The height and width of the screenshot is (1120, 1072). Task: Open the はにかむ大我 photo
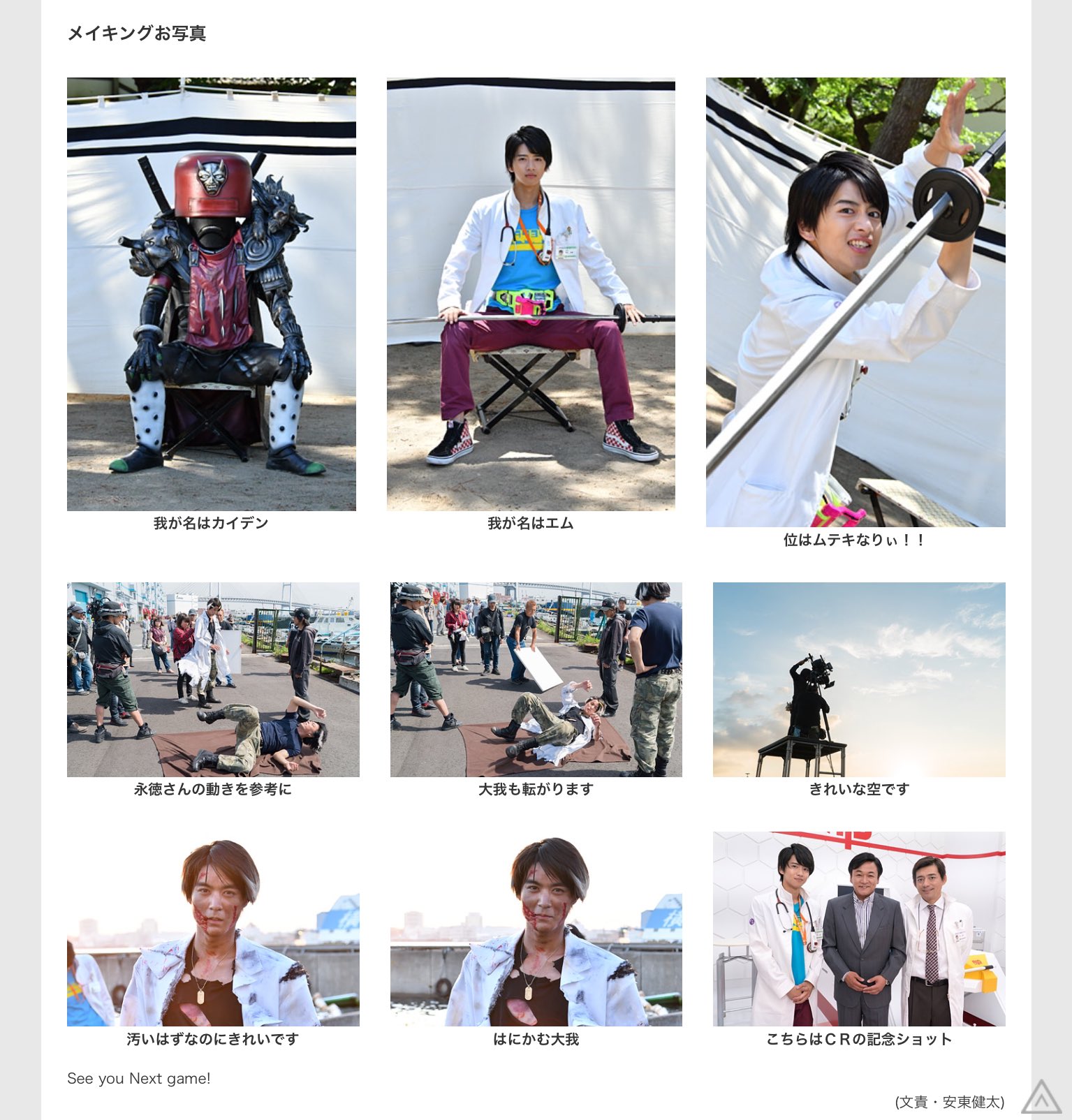tap(536, 933)
